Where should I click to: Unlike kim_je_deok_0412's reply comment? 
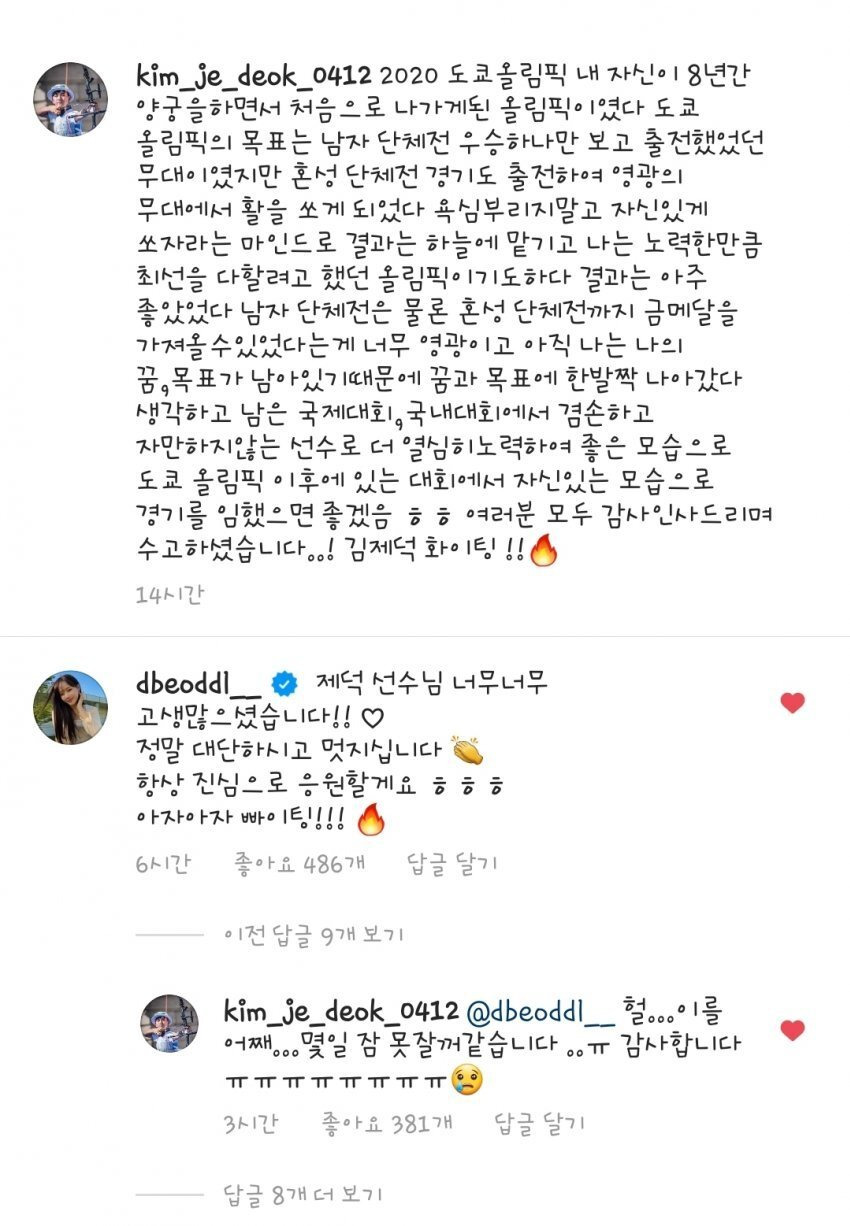pos(792,1030)
